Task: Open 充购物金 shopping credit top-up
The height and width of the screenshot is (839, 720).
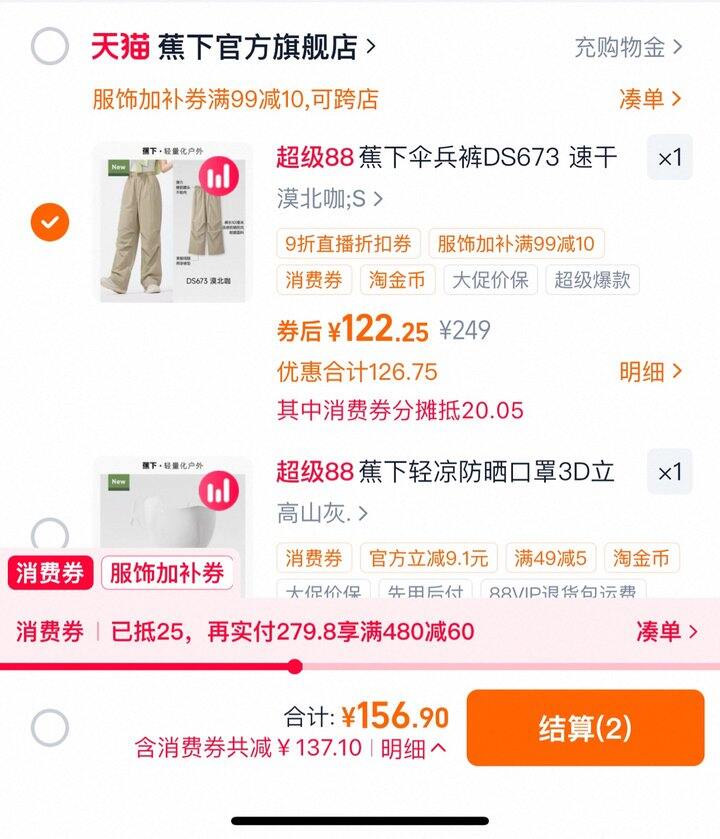Action: click(x=628, y=46)
